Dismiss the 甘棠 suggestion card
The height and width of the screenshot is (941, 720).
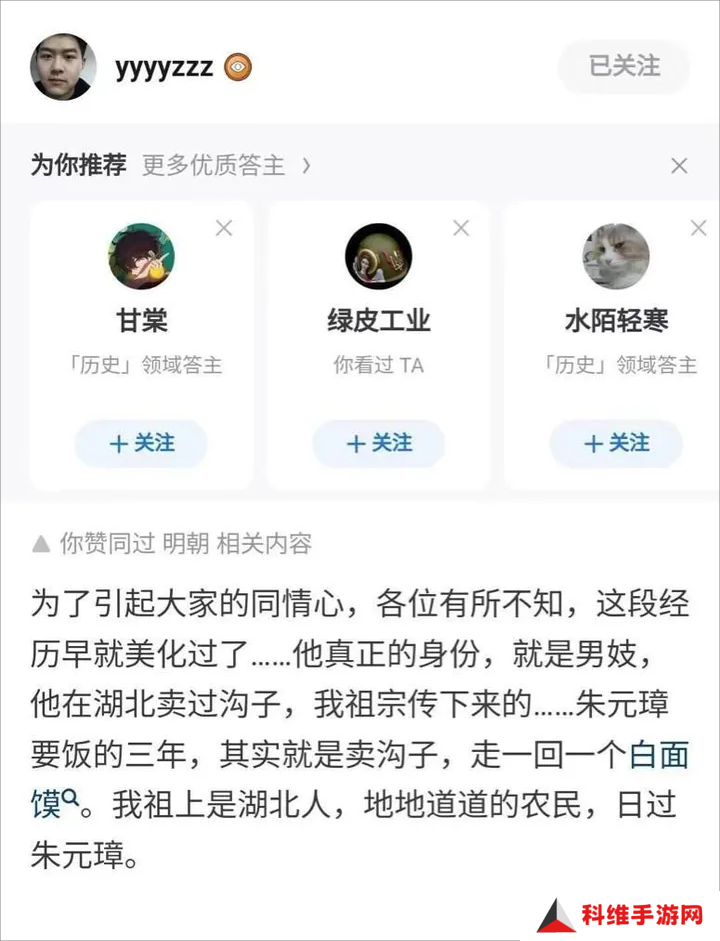pyautogui.click(x=224, y=228)
